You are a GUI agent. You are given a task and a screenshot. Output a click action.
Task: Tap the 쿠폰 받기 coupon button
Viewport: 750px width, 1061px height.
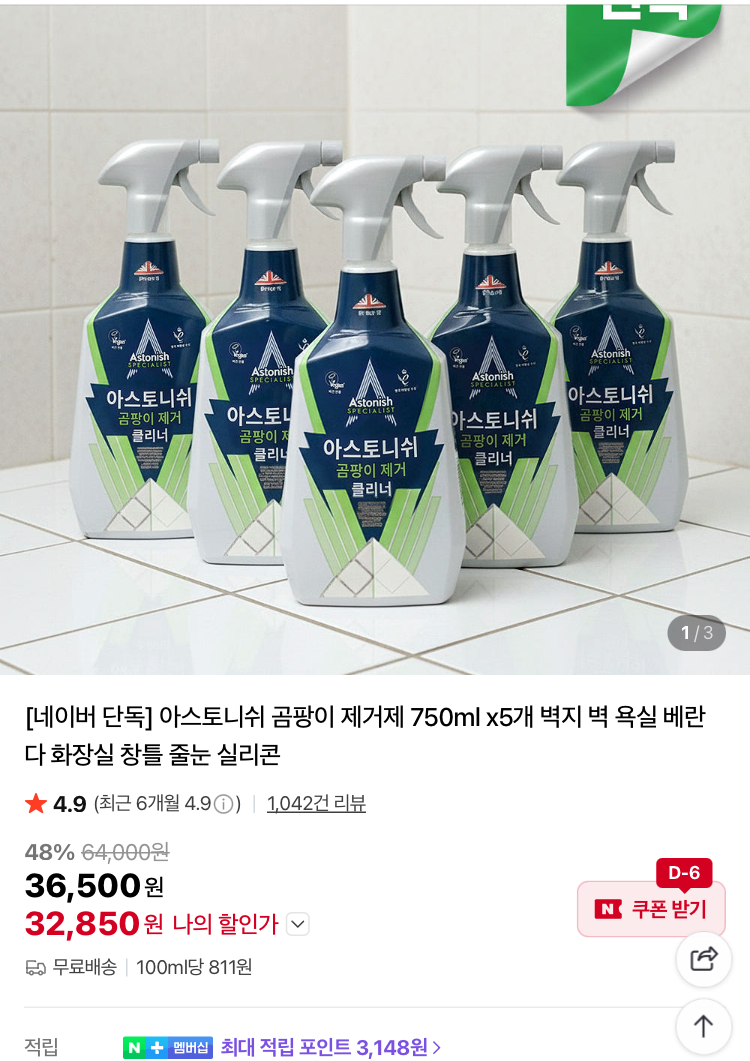[651, 909]
